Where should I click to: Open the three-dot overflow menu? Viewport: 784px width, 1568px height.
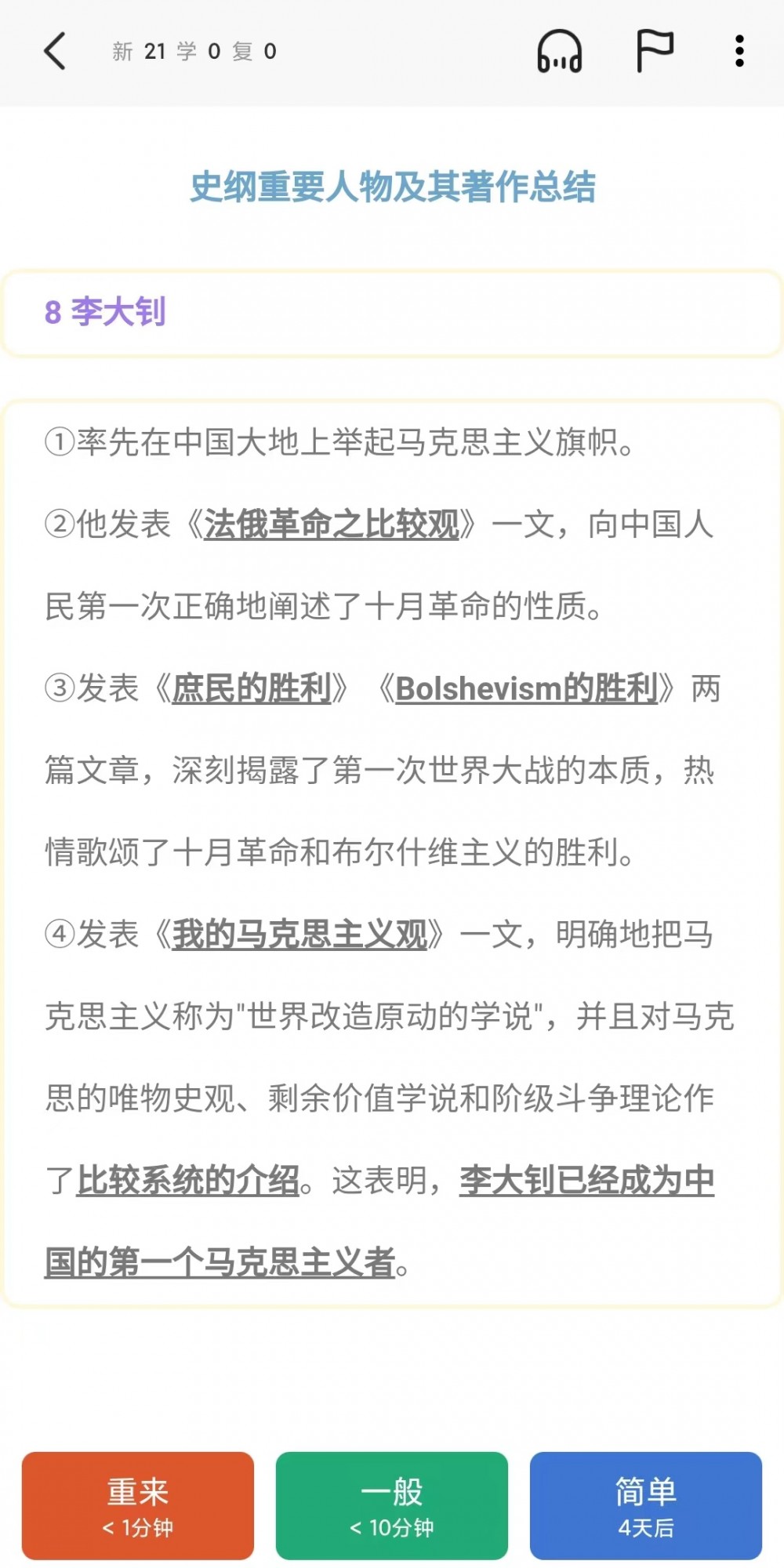739,52
